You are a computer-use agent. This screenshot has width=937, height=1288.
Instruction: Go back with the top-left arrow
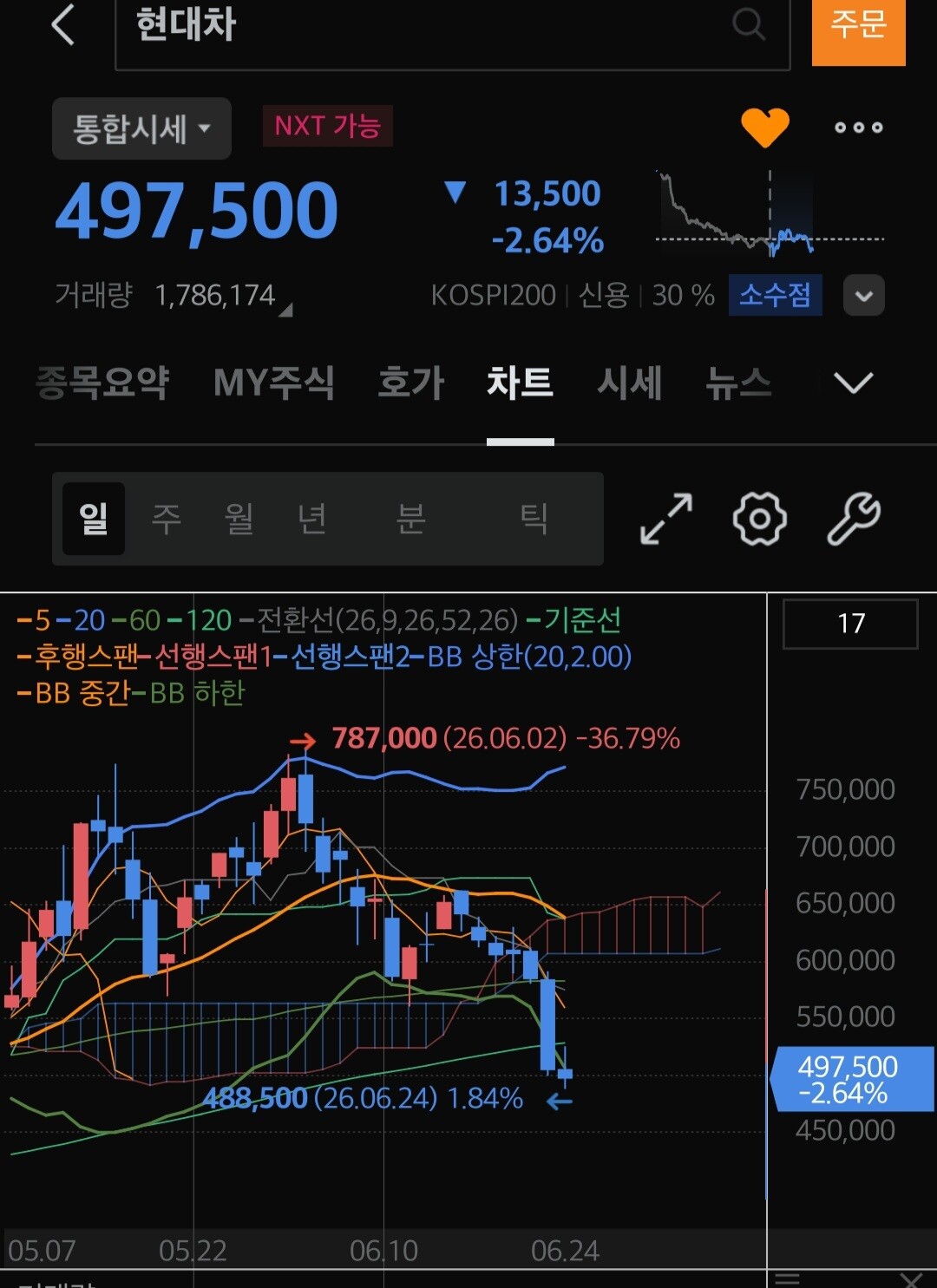tap(63, 23)
